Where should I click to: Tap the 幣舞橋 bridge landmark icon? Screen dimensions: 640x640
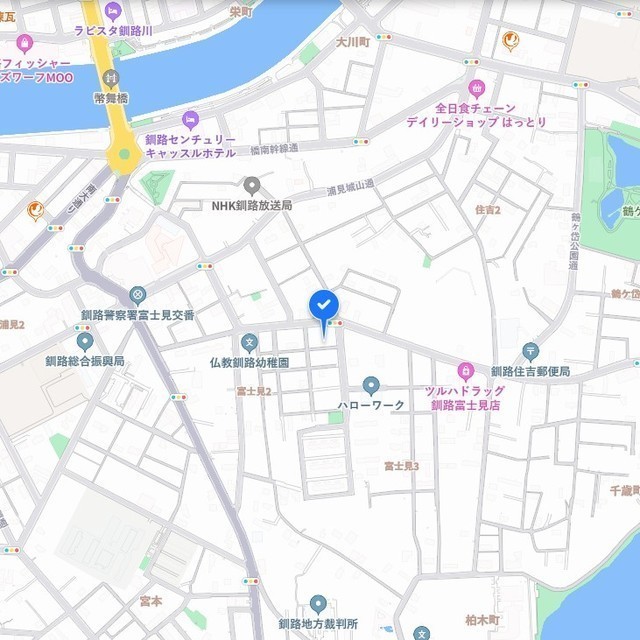(111, 79)
